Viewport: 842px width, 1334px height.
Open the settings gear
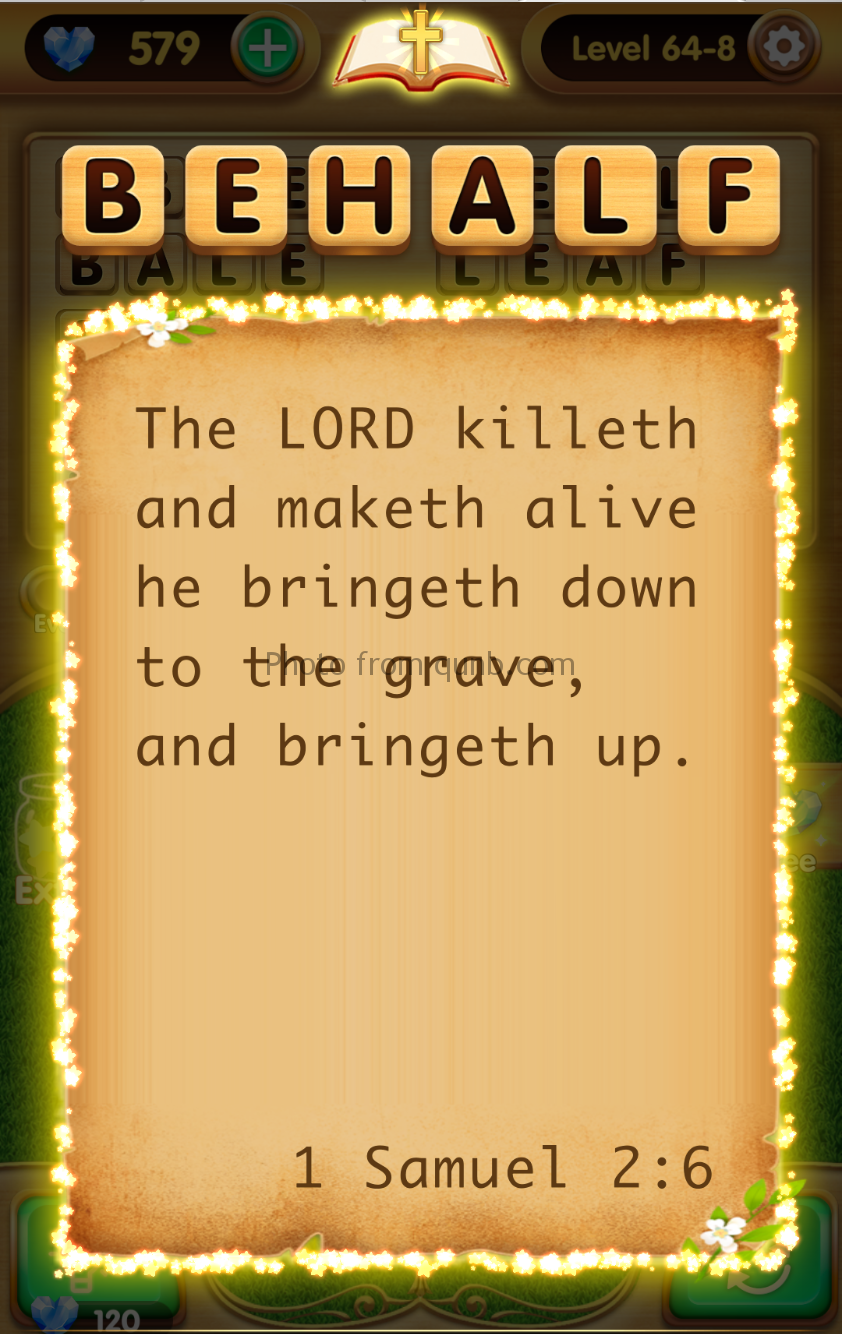point(783,47)
